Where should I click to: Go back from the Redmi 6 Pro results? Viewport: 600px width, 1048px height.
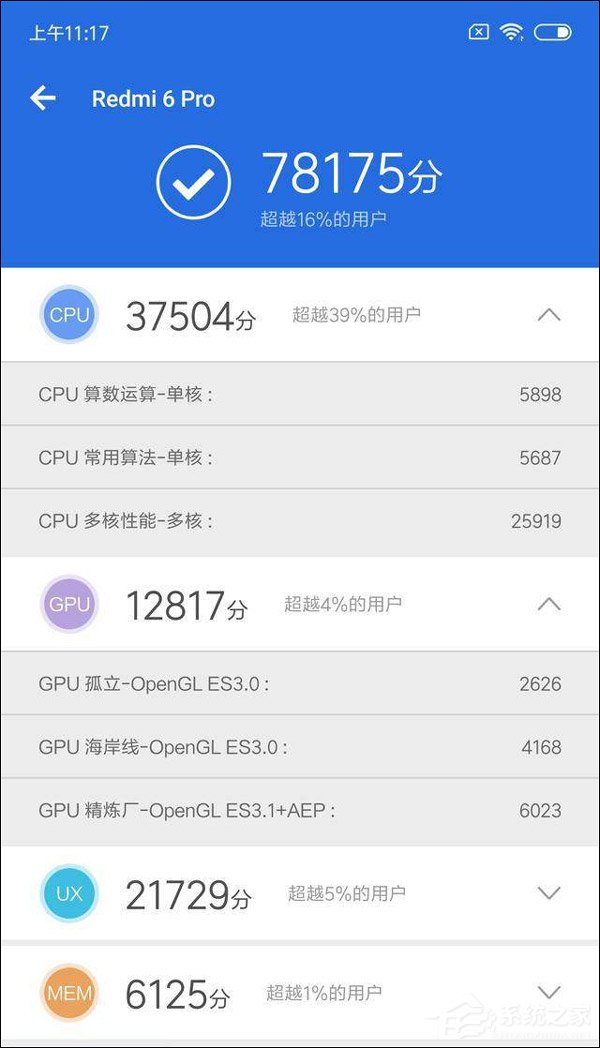[43, 98]
